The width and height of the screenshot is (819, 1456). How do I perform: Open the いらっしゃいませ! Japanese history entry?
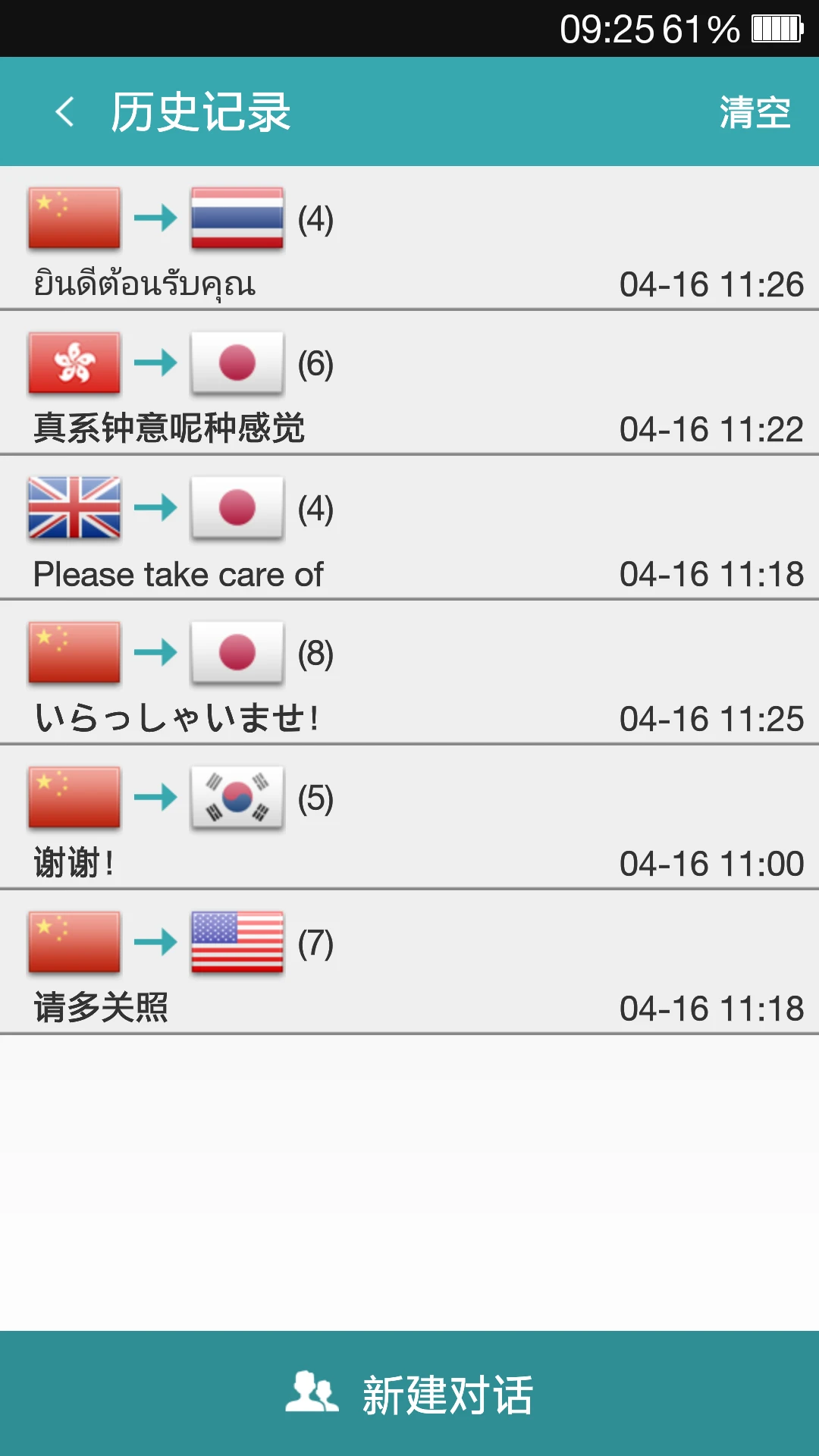tap(409, 675)
